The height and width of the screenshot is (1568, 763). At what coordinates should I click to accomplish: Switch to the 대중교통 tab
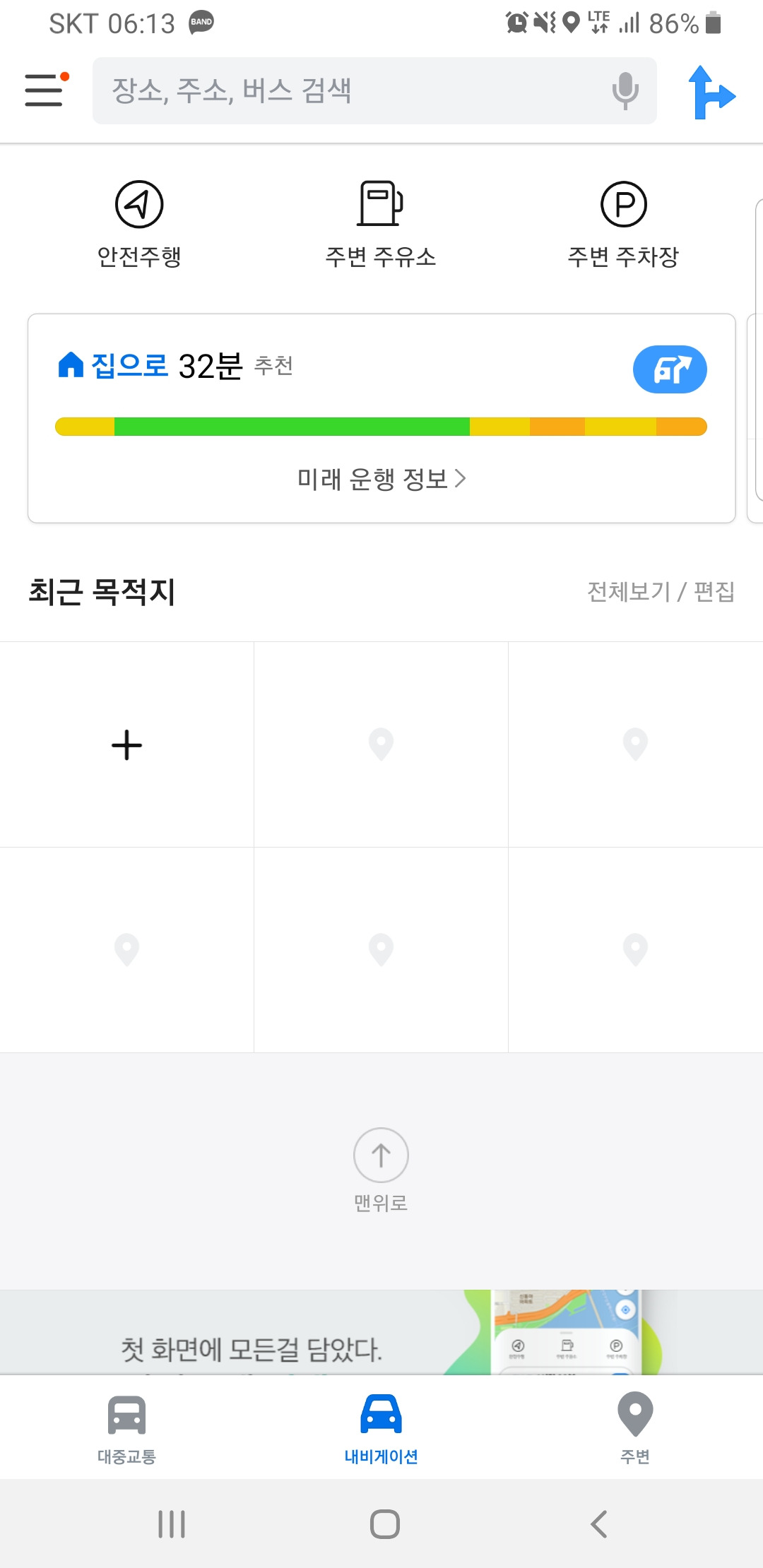126,1428
